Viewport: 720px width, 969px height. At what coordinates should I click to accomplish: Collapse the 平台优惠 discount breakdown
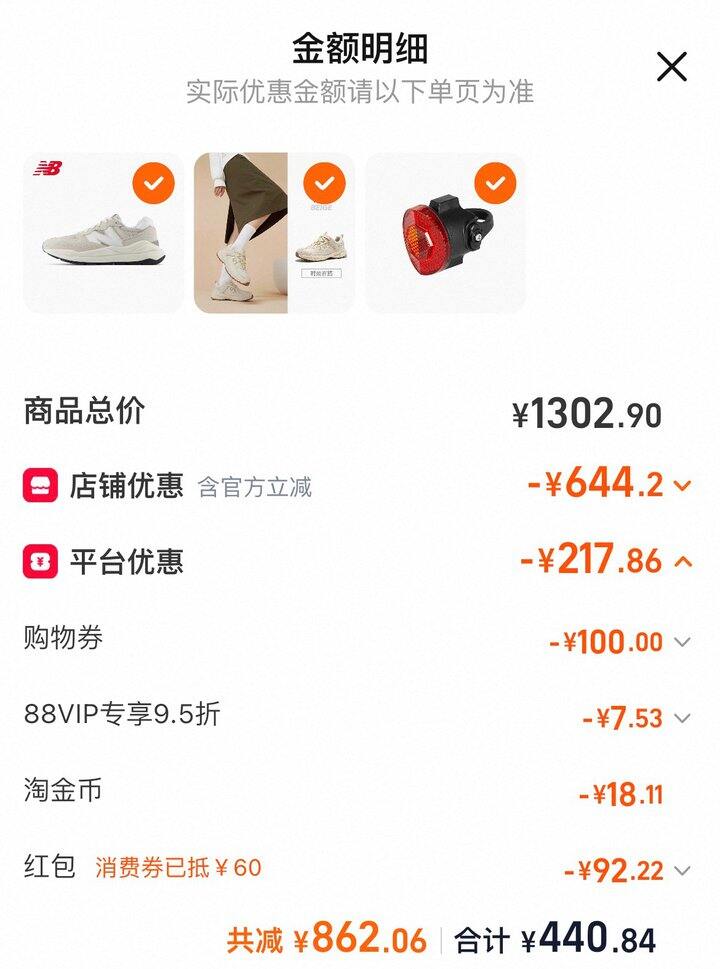click(683, 561)
